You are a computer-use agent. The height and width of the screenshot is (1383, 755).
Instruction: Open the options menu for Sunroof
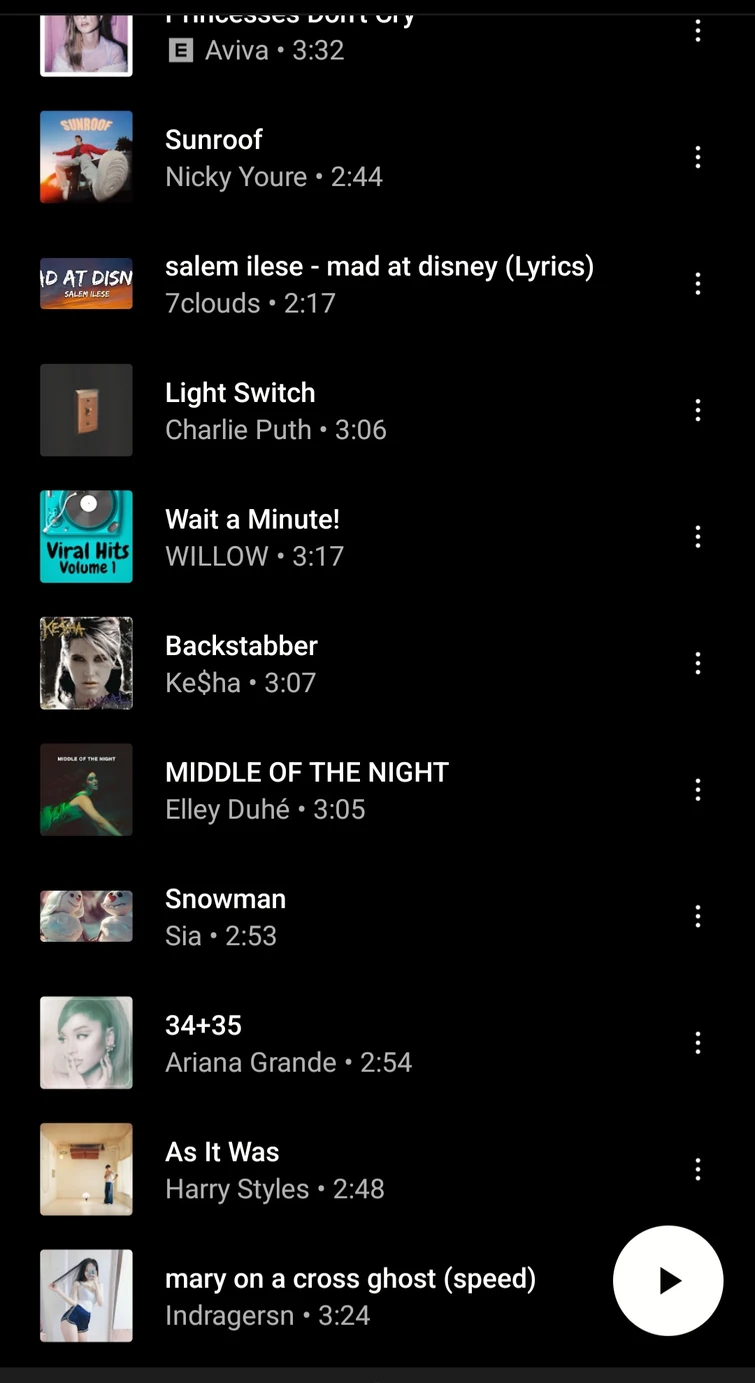coord(697,157)
